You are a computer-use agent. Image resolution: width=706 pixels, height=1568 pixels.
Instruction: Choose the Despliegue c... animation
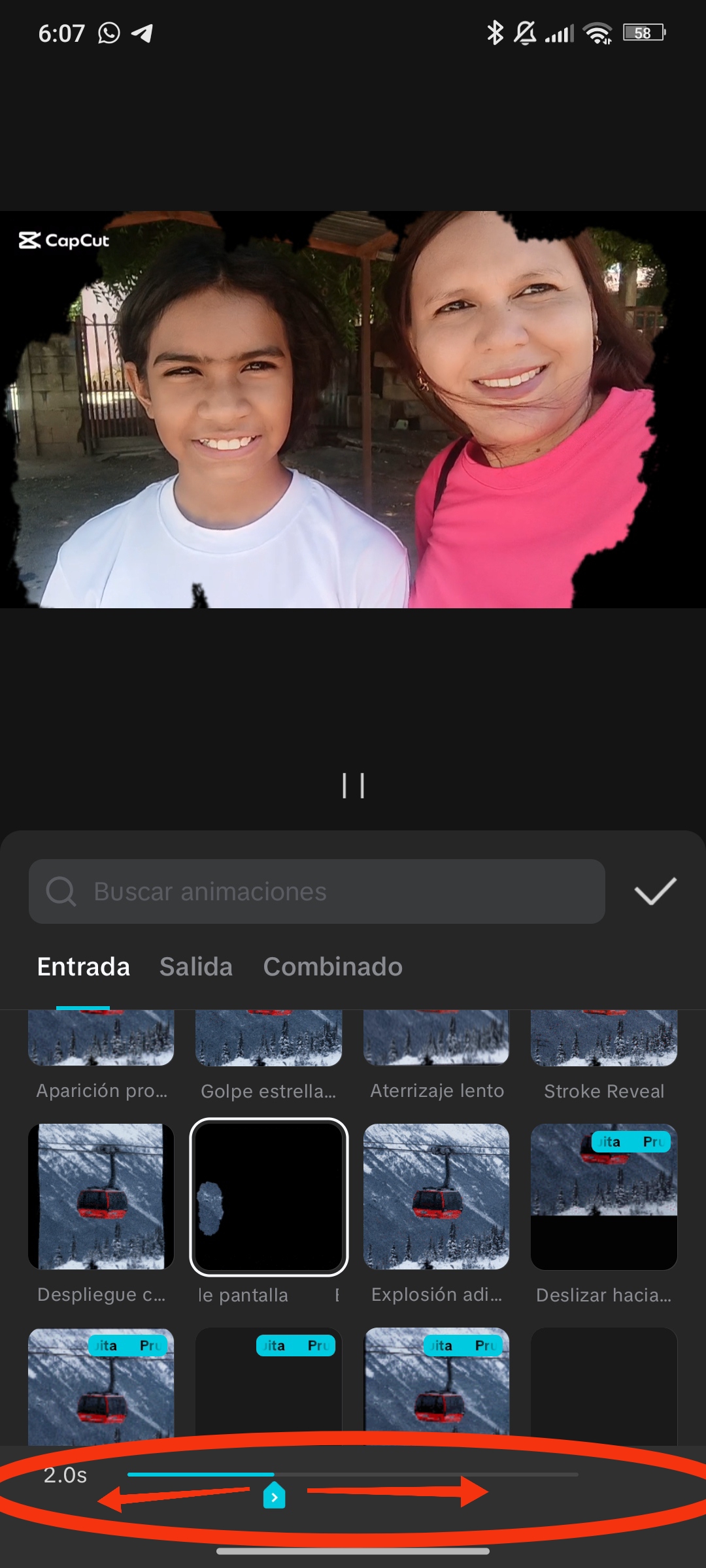(101, 1197)
